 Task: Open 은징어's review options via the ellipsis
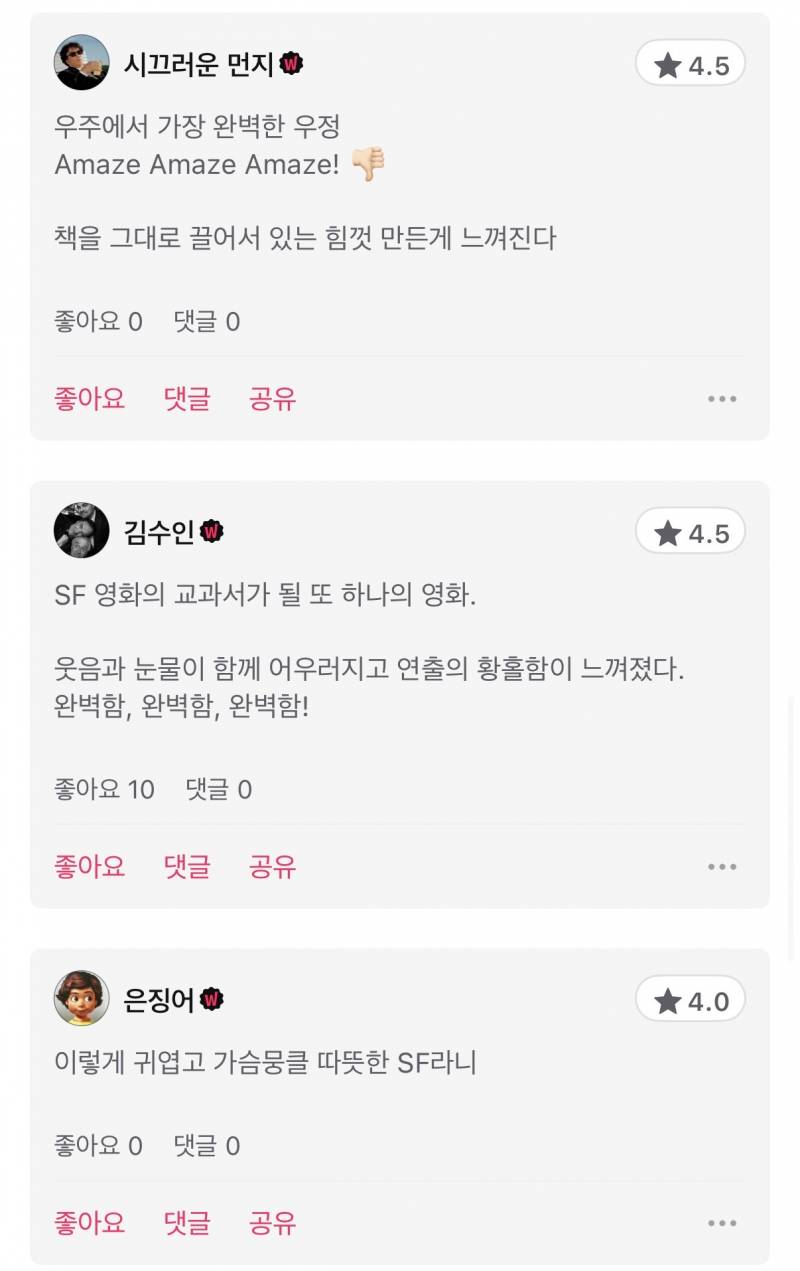pyautogui.click(x=722, y=1223)
